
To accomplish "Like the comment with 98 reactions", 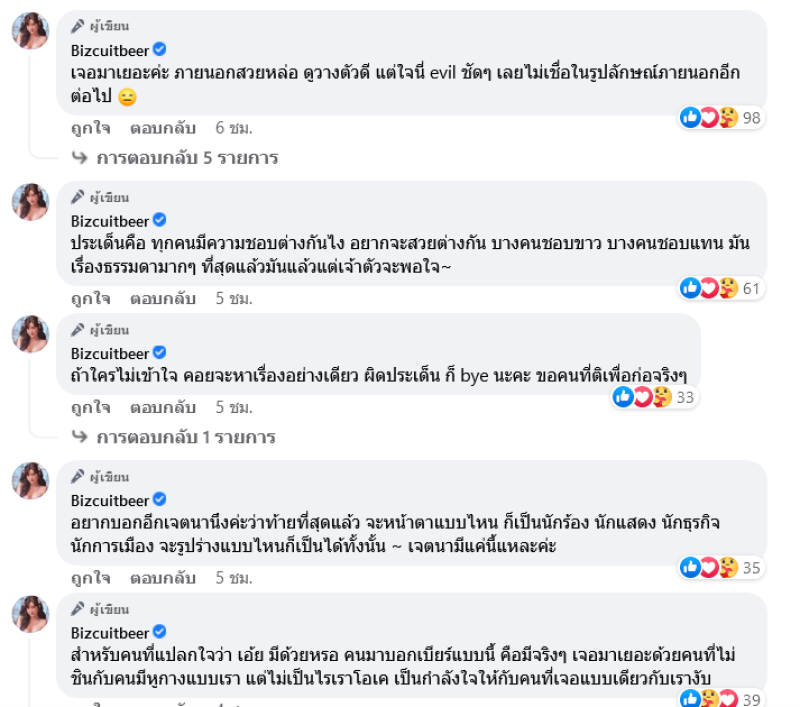I will click(x=90, y=128).
